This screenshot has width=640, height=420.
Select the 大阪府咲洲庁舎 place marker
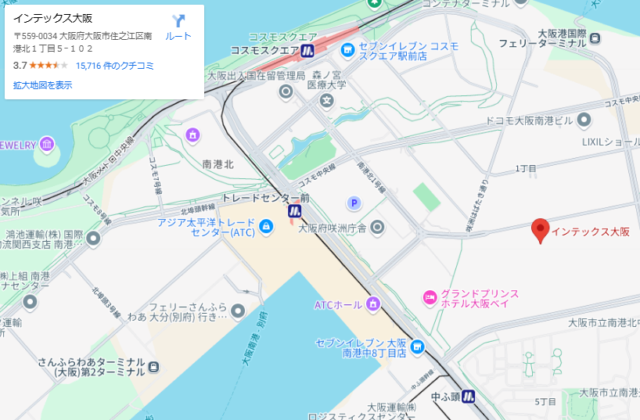(377, 228)
